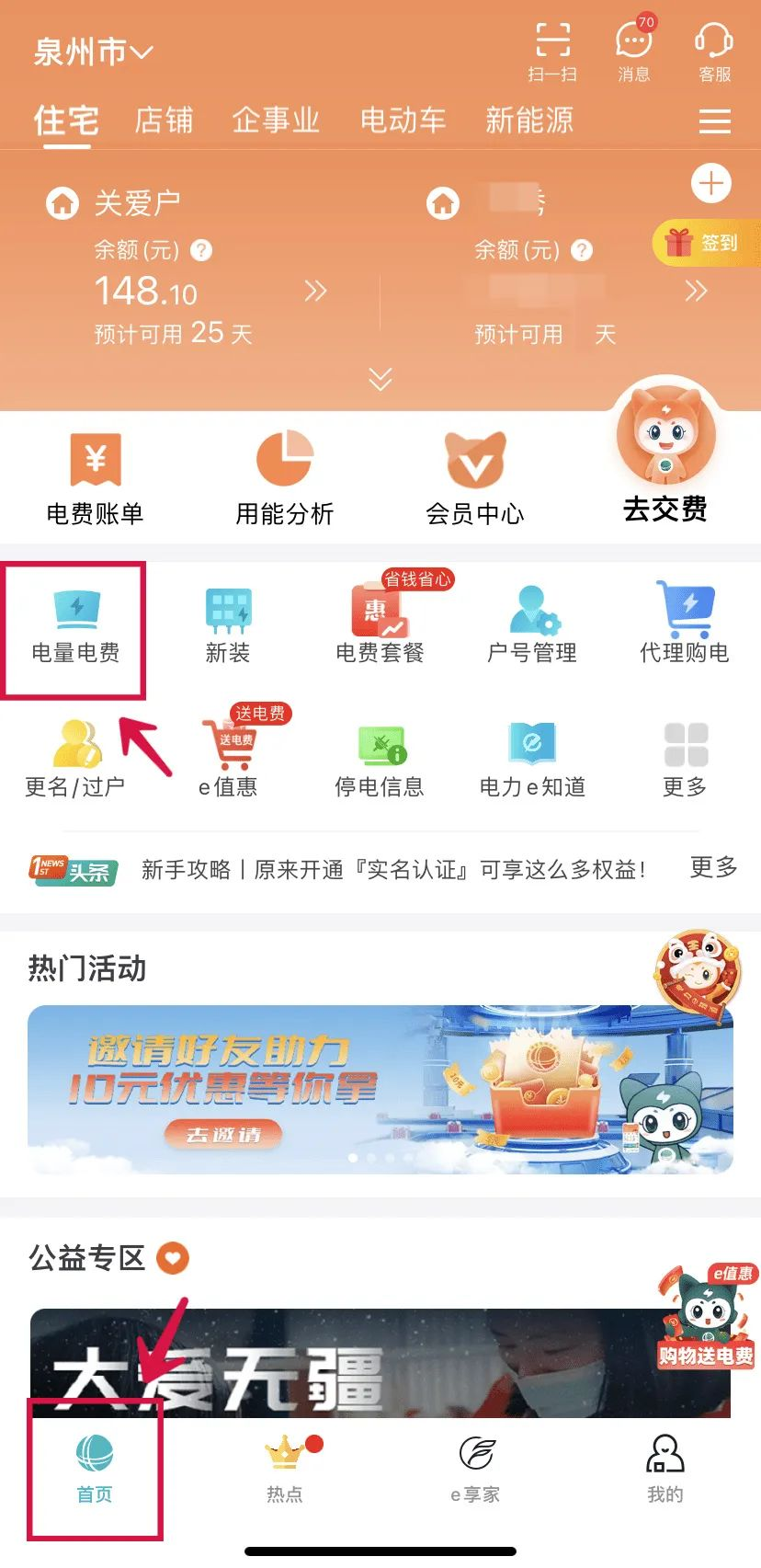This screenshot has width=761, height=1568.
Task: Switch to the 店铺 tab
Action: (x=165, y=120)
